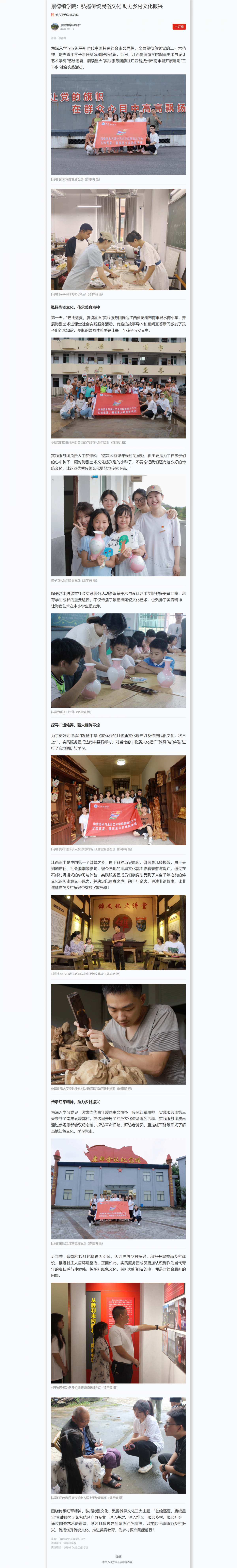The height and width of the screenshot is (1568, 237).
Task: Enlarge the pottery-making classroom photo
Action: pyautogui.click(x=118, y=239)
